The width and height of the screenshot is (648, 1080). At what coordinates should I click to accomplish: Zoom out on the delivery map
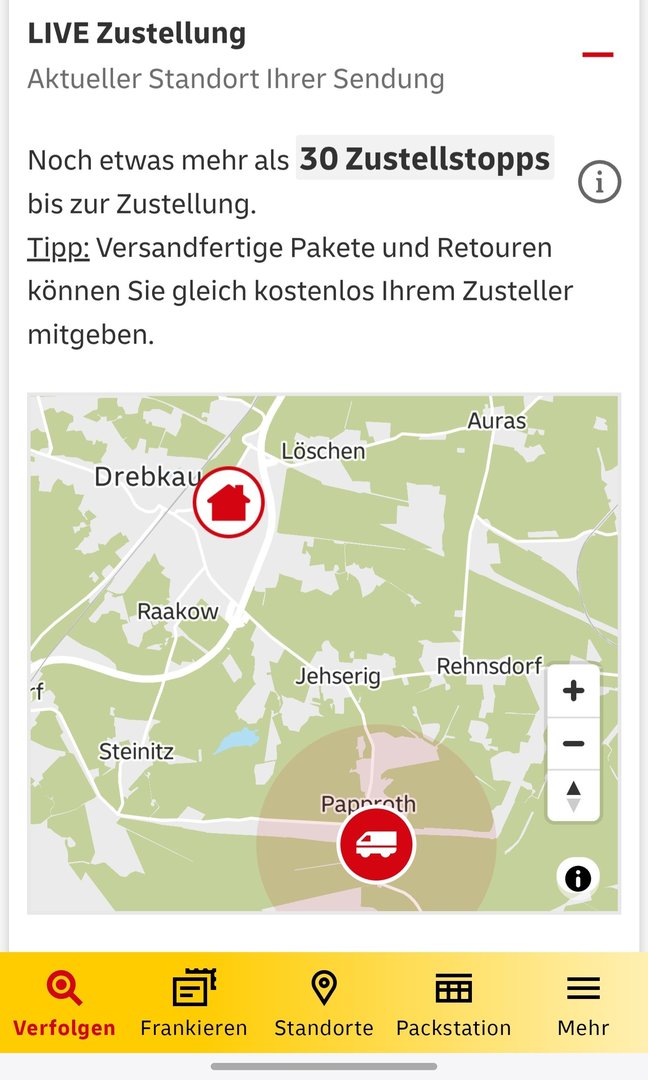(x=573, y=744)
